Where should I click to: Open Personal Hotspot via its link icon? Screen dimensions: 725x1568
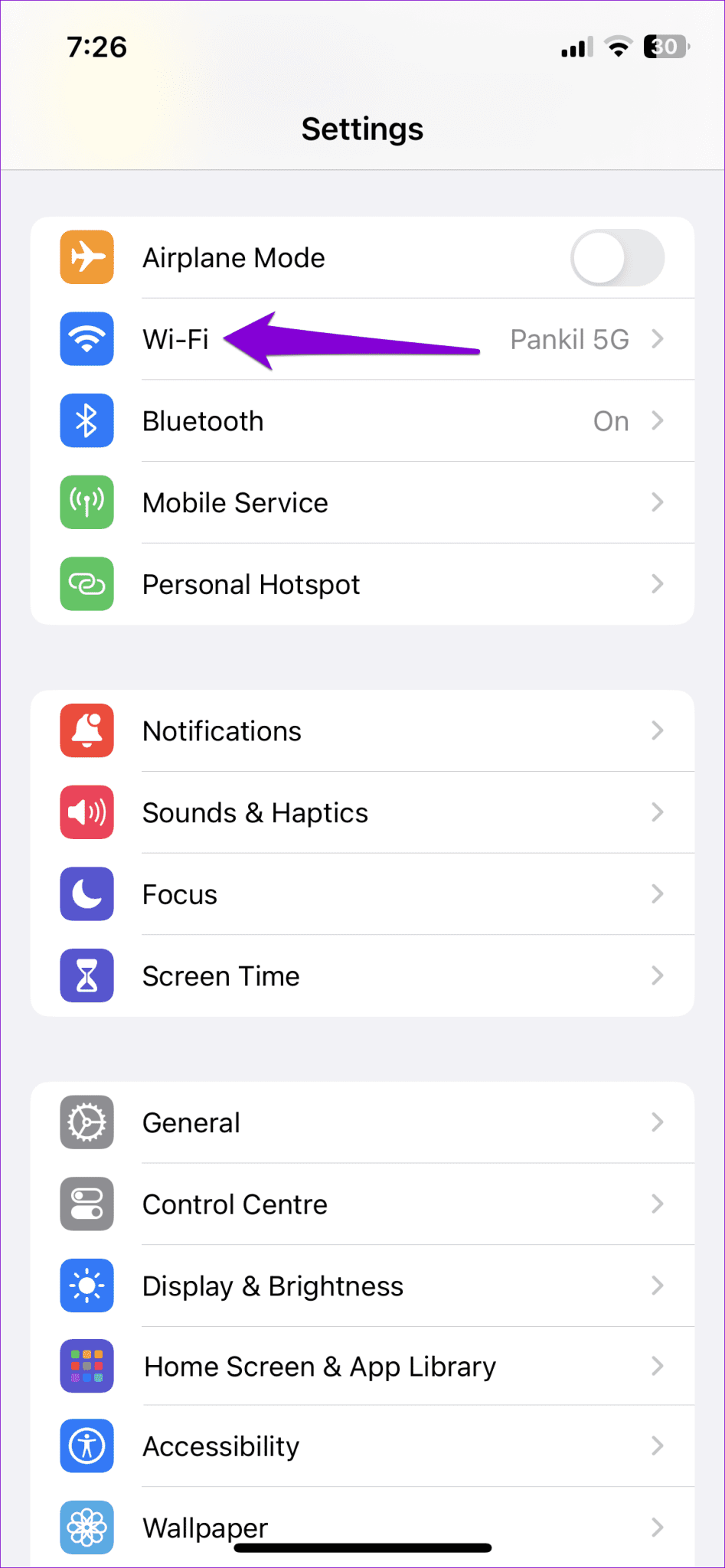[87, 584]
